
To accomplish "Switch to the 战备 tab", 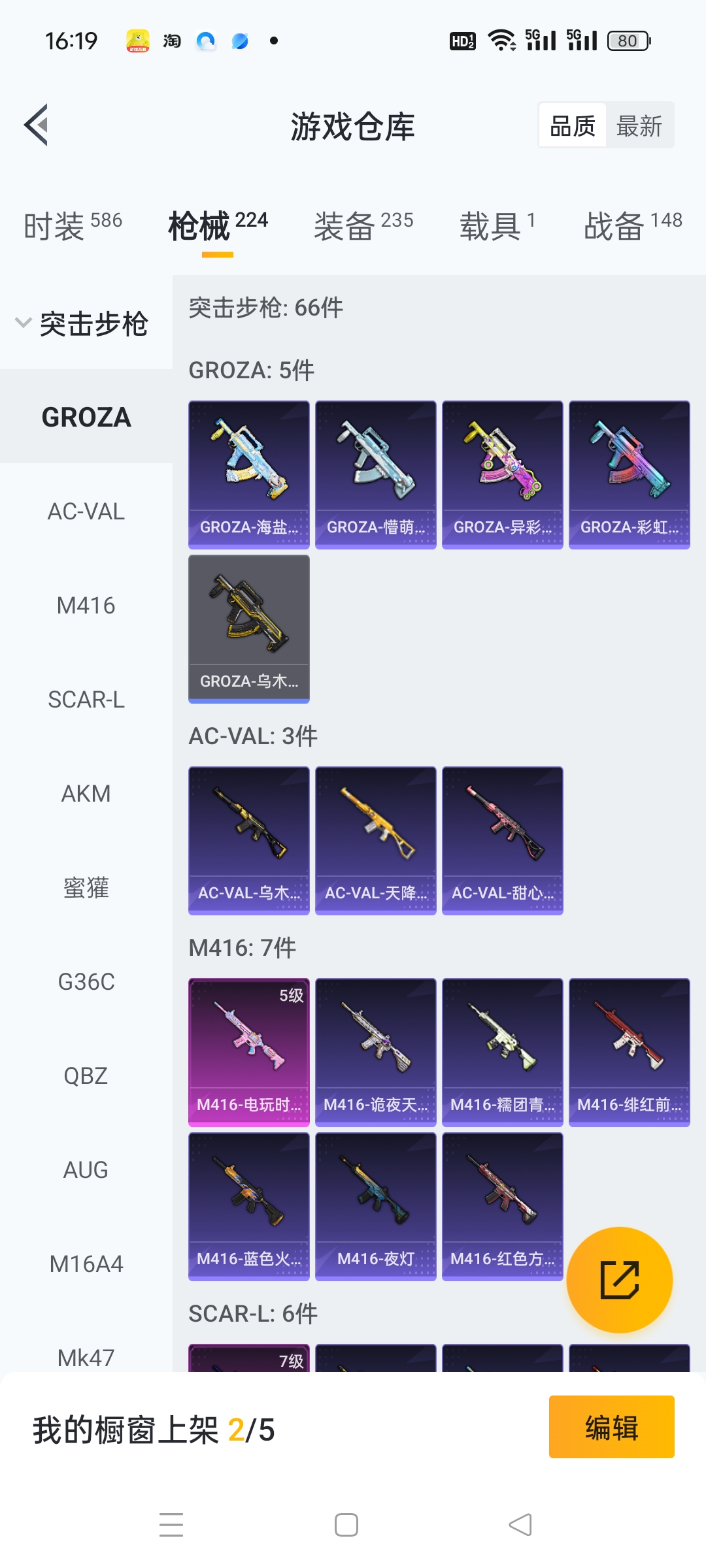I will (632, 226).
